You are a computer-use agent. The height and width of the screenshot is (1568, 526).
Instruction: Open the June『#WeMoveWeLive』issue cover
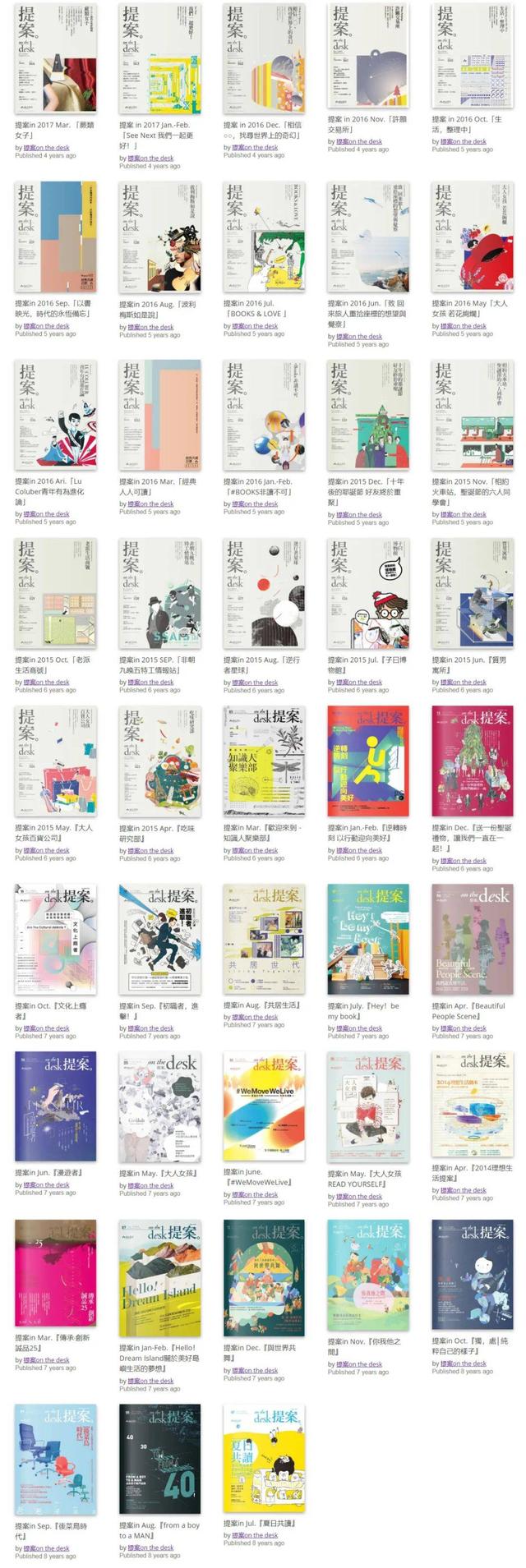[264, 1106]
